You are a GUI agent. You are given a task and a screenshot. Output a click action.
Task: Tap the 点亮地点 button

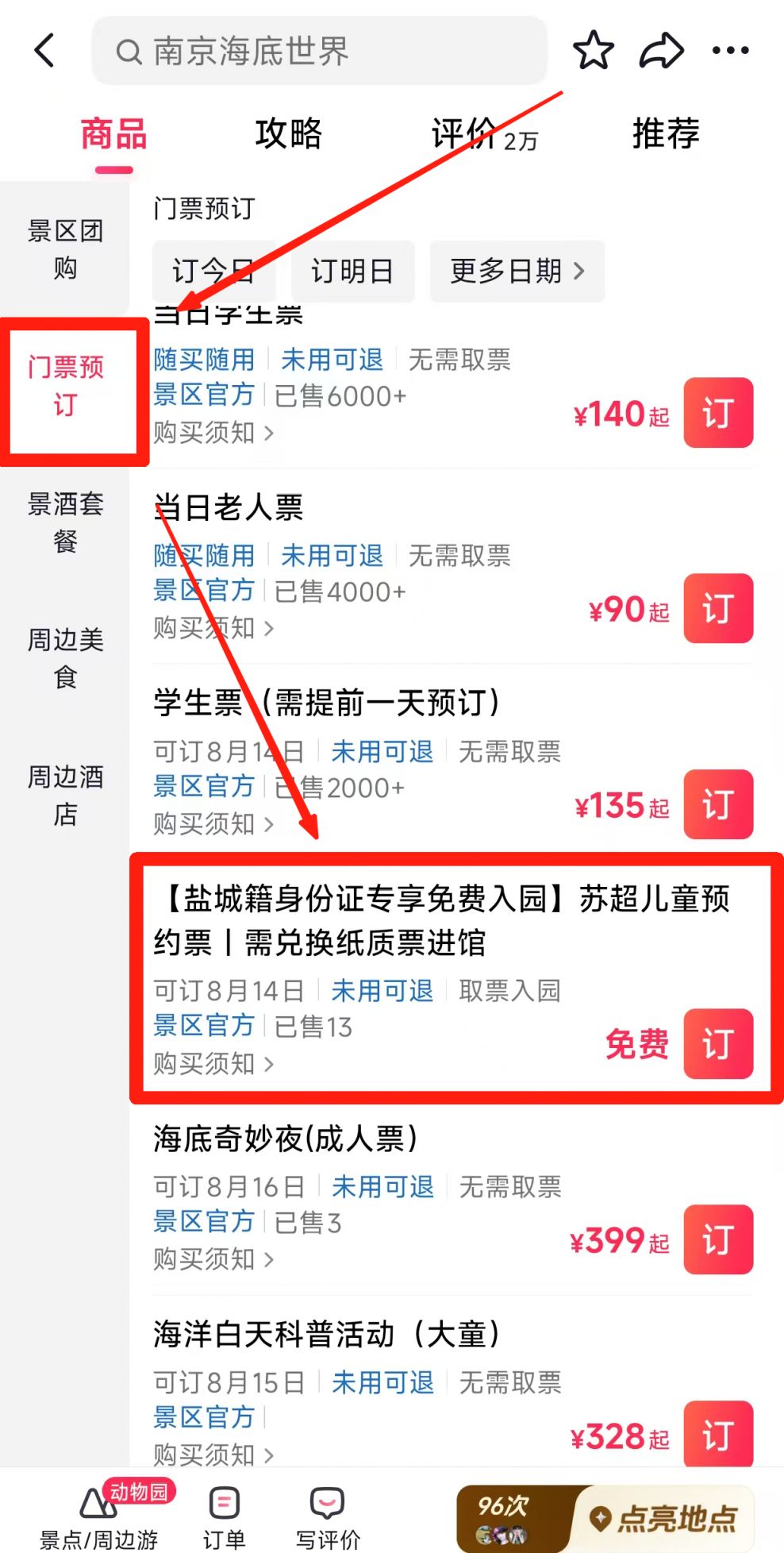point(665,1518)
